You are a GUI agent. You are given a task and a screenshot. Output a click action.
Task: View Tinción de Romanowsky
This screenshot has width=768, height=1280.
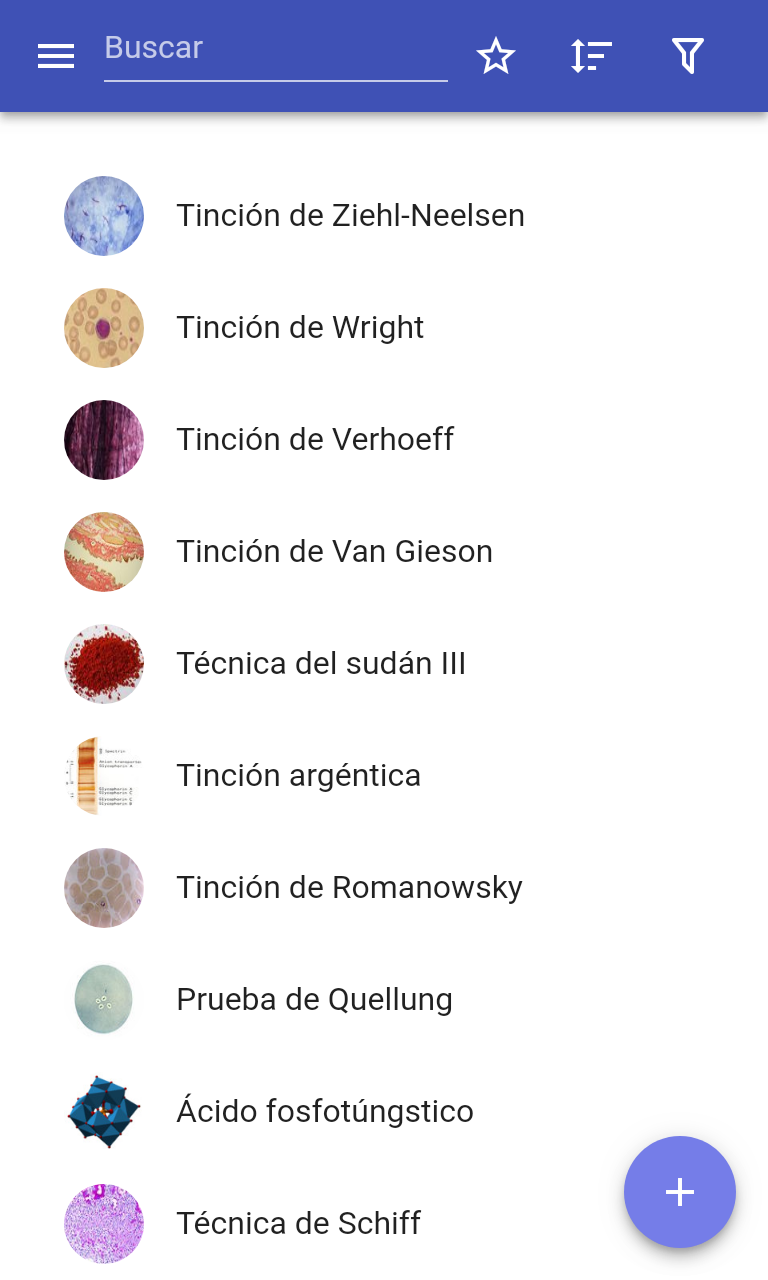coord(349,888)
